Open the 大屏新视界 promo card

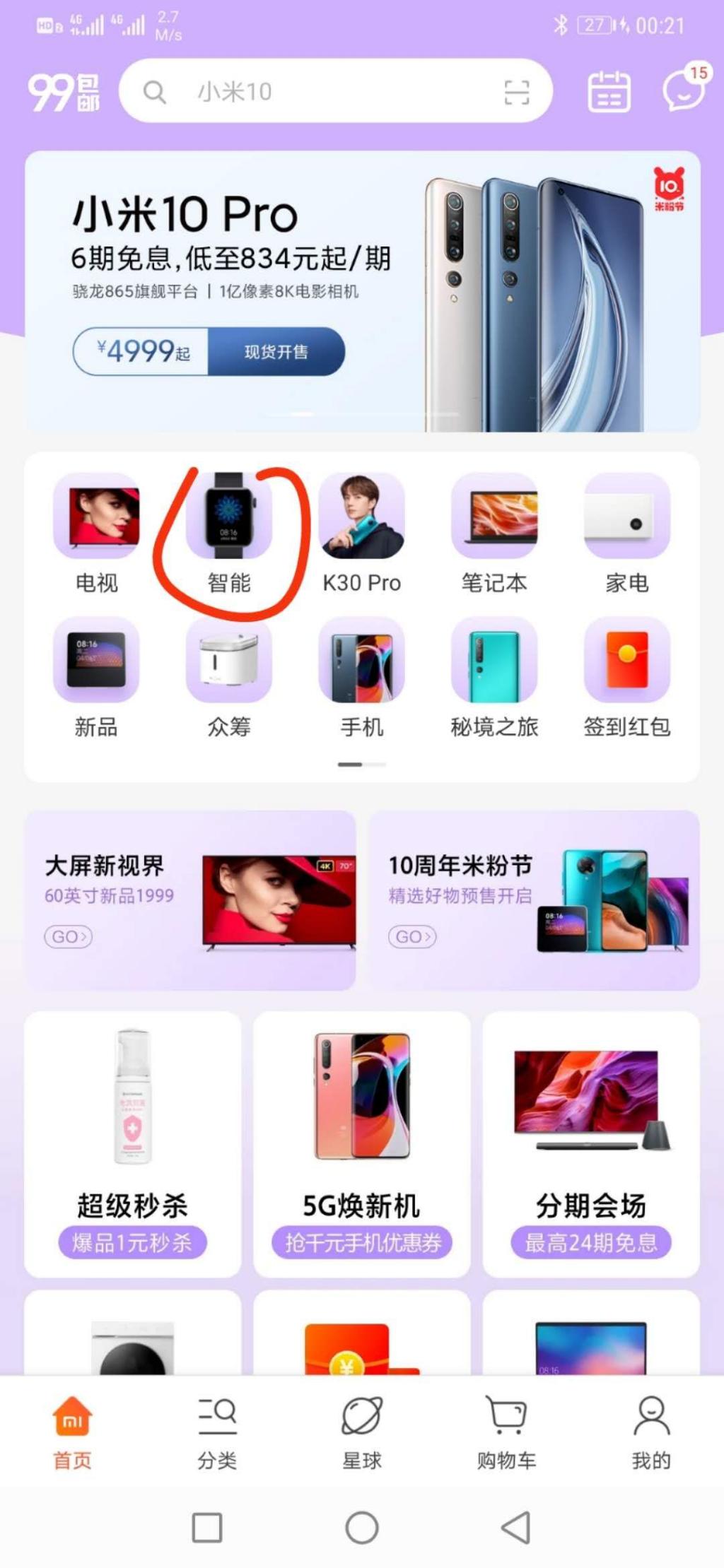(189, 900)
